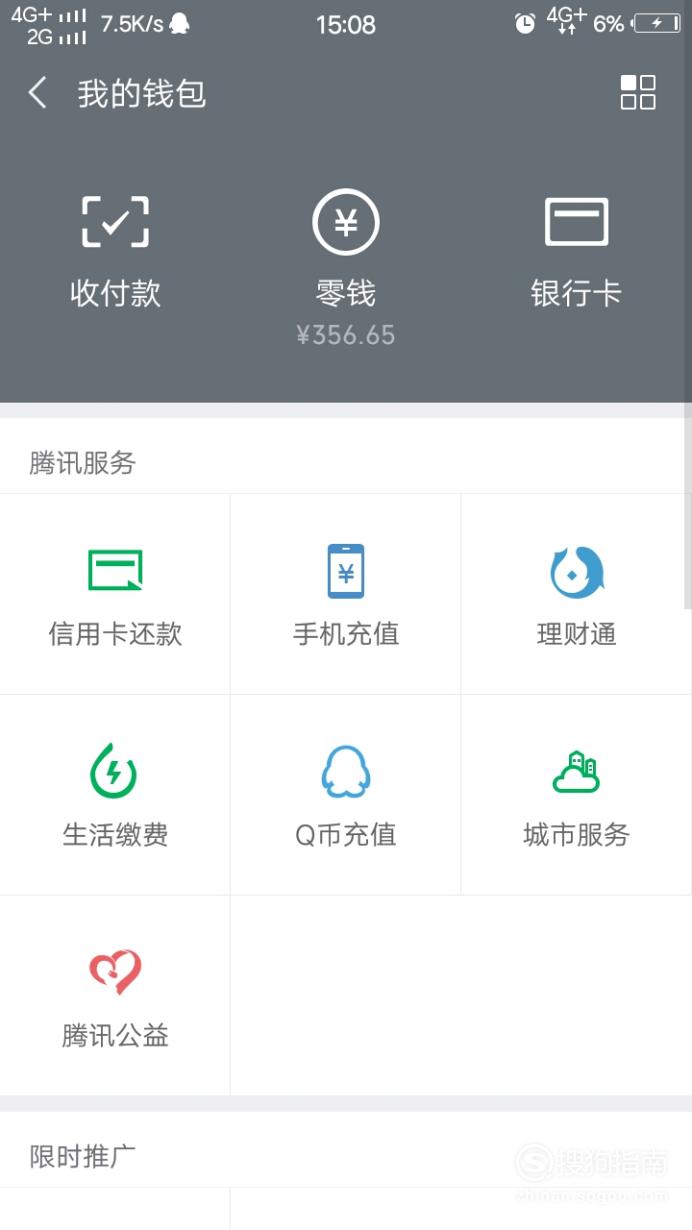Open 腾讯公益 charity
Image resolution: width=692 pixels, height=1230 pixels.
click(115, 996)
